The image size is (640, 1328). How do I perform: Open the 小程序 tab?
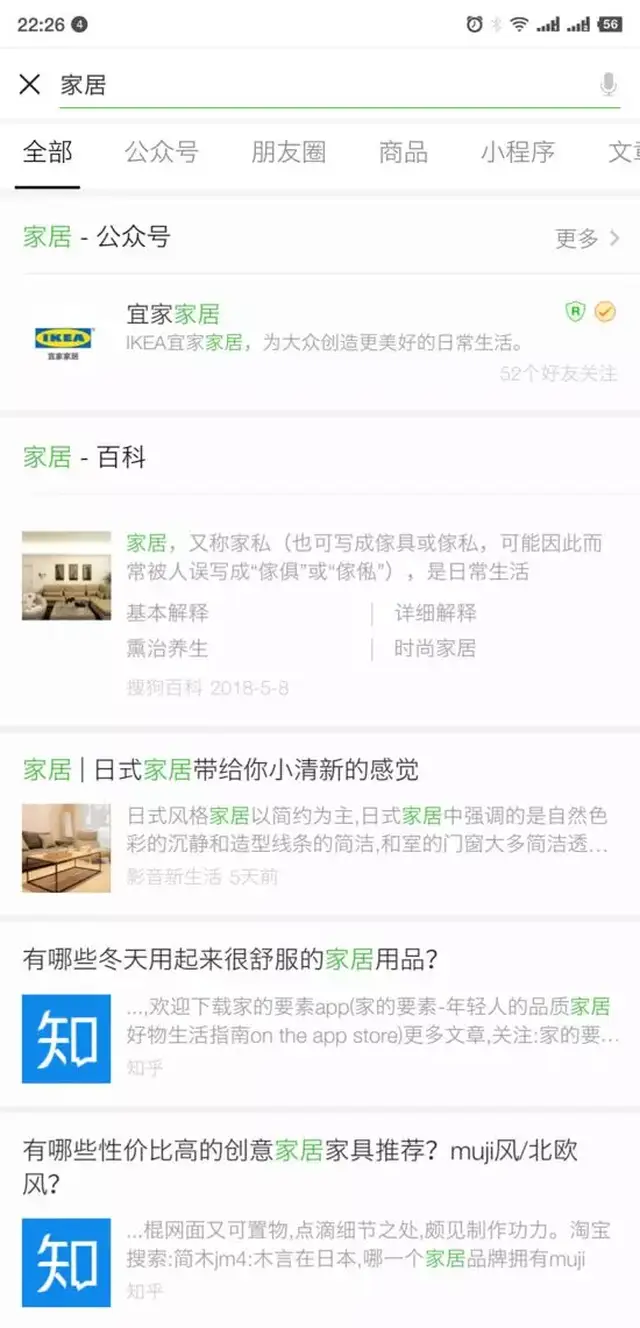pos(517,152)
